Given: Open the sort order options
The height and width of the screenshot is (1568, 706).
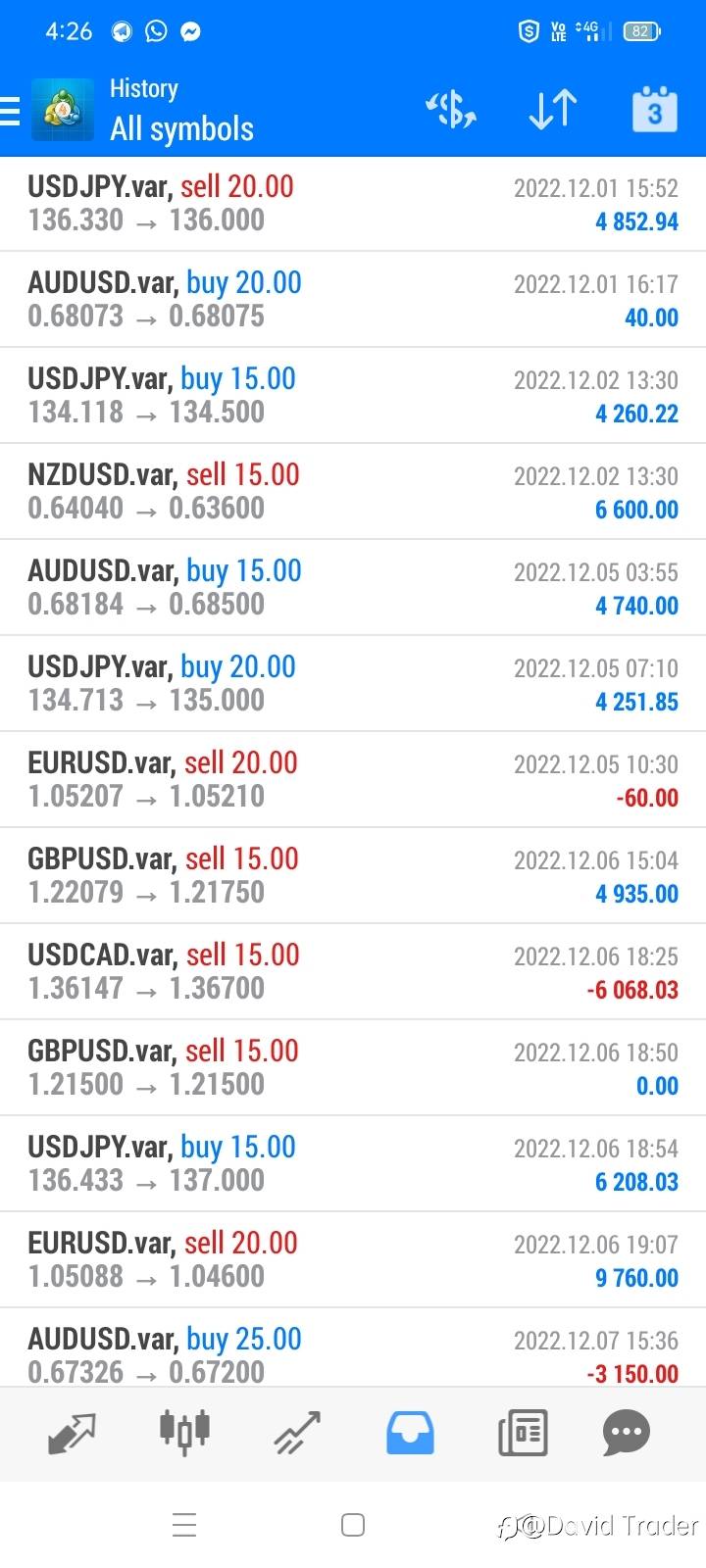Looking at the screenshot, I should (x=552, y=110).
